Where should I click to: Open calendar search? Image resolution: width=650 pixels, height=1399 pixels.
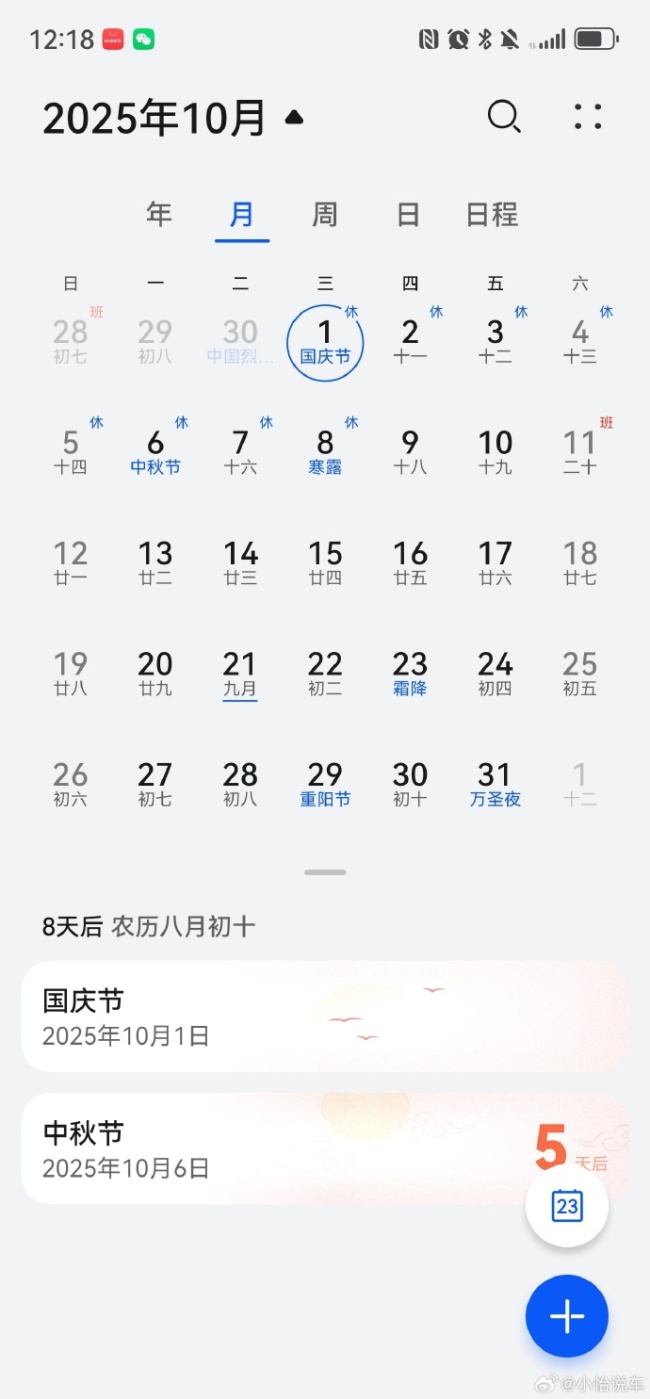[503, 117]
